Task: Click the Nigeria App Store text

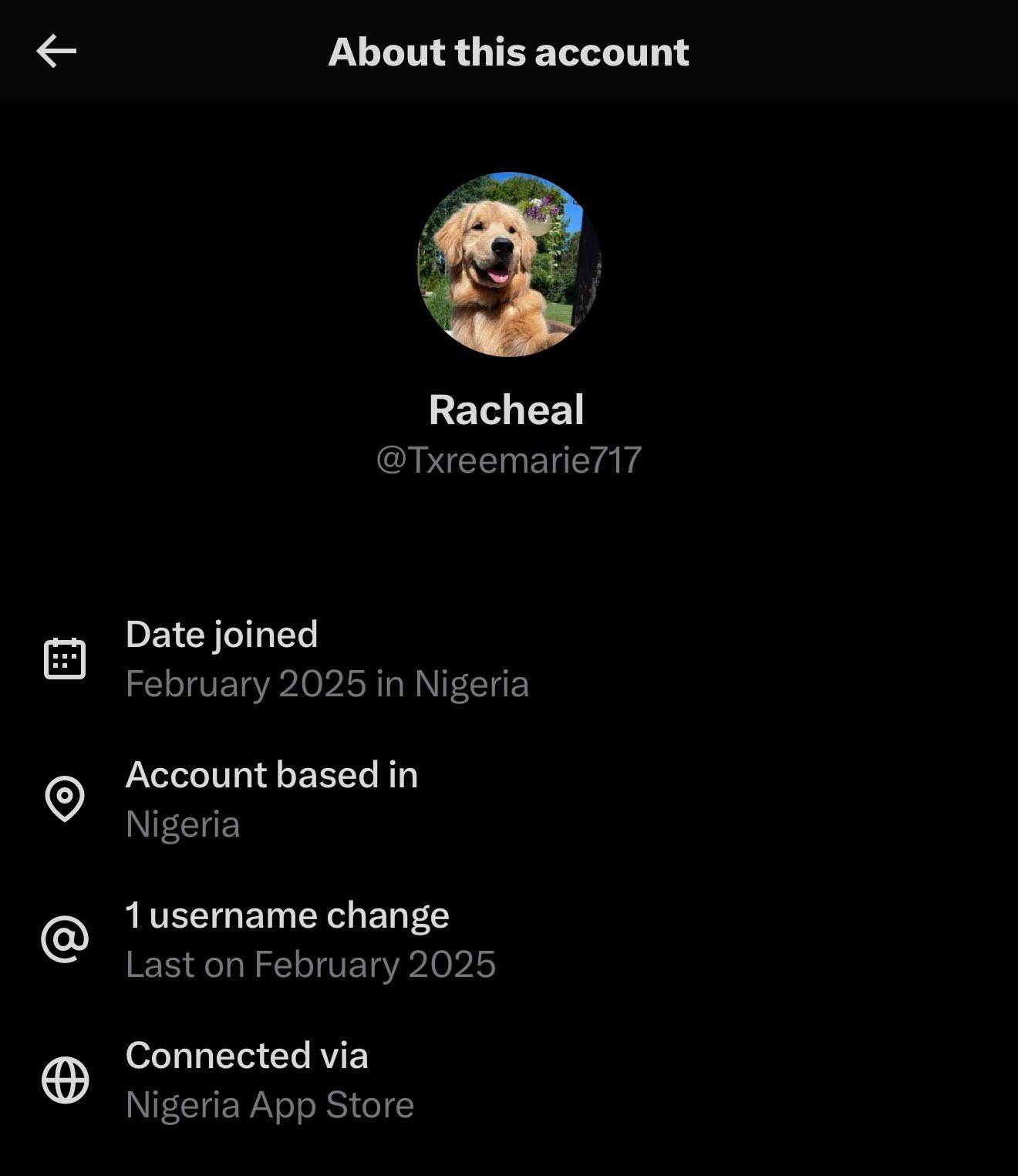Action: click(x=270, y=1104)
